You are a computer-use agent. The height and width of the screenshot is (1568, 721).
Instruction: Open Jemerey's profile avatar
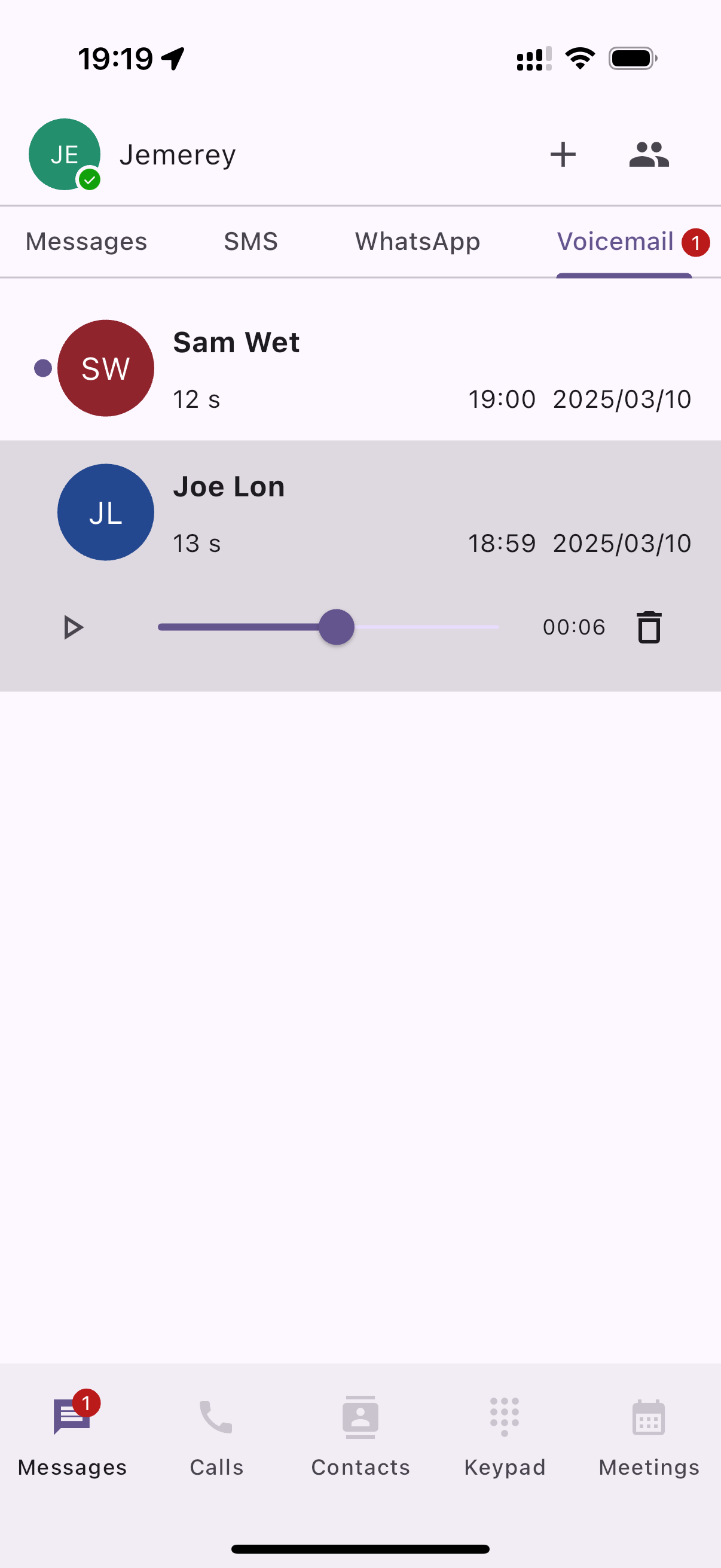tap(65, 155)
